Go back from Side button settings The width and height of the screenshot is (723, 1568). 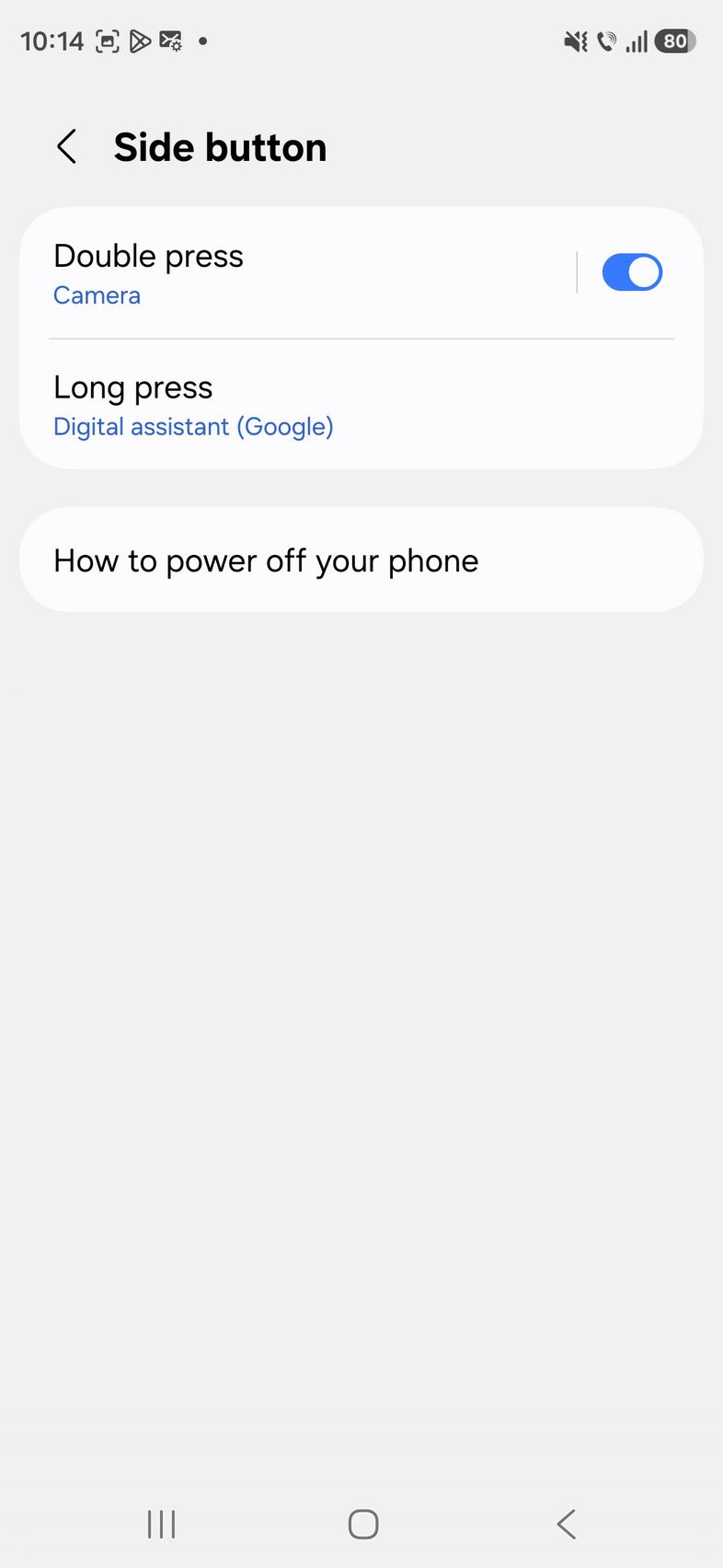pos(66,147)
